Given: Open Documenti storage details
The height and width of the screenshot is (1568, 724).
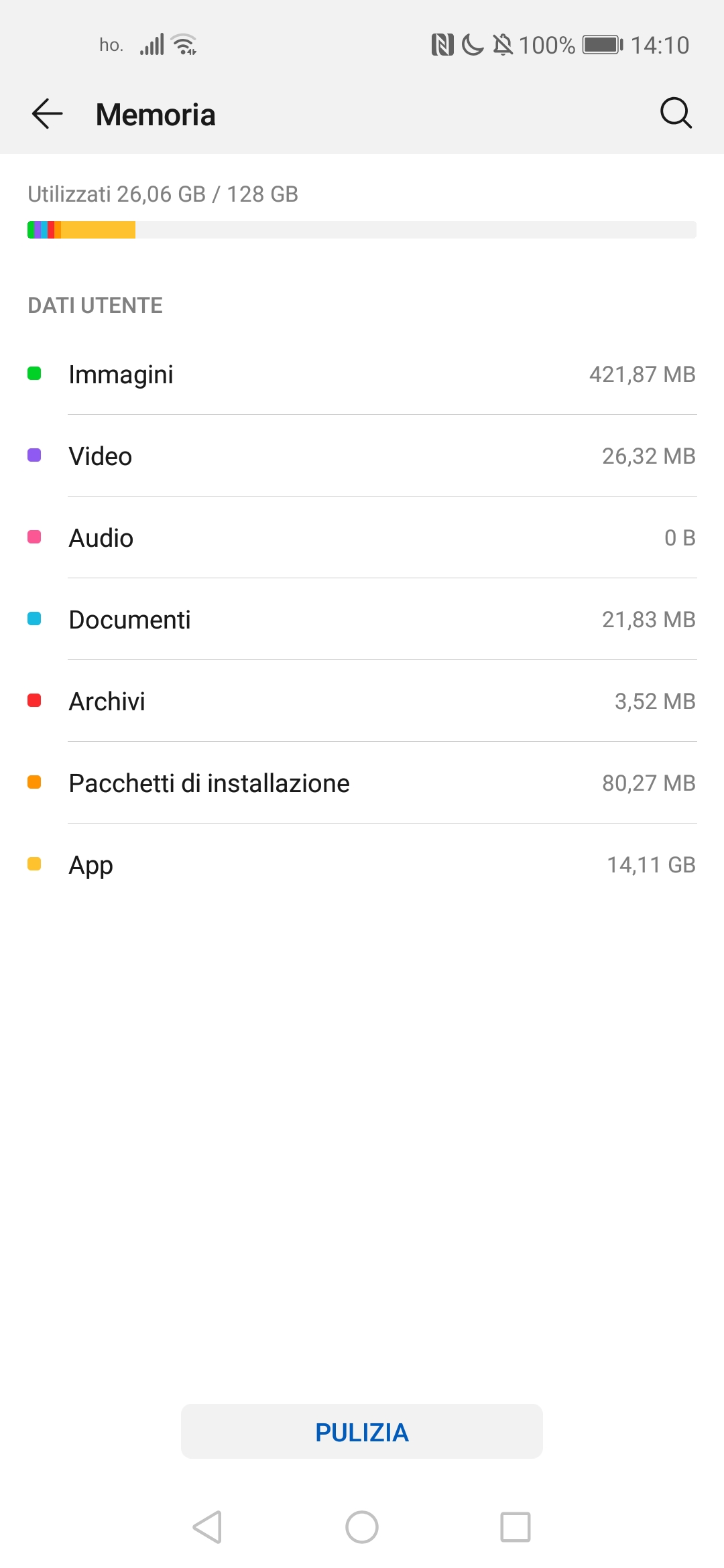Looking at the screenshot, I should tap(362, 619).
